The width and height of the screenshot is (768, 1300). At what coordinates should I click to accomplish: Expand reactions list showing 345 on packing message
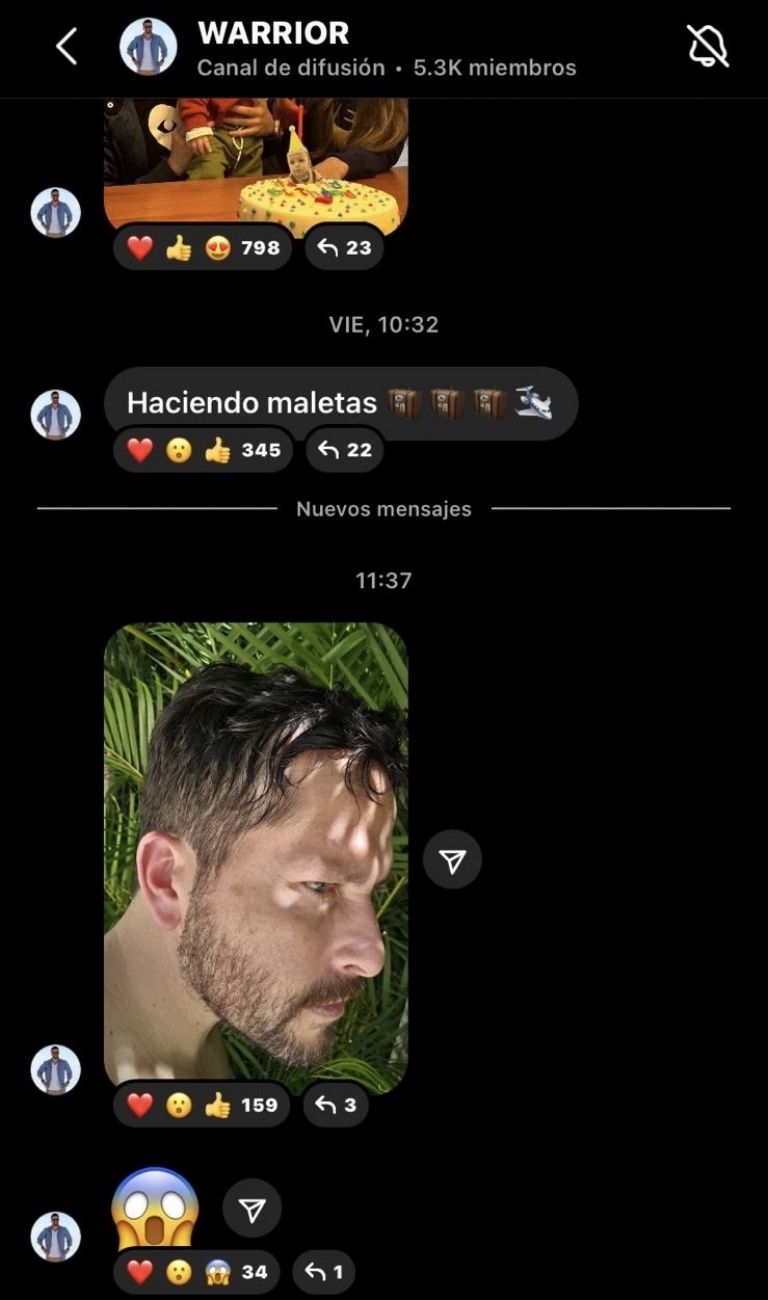(x=262, y=450)
